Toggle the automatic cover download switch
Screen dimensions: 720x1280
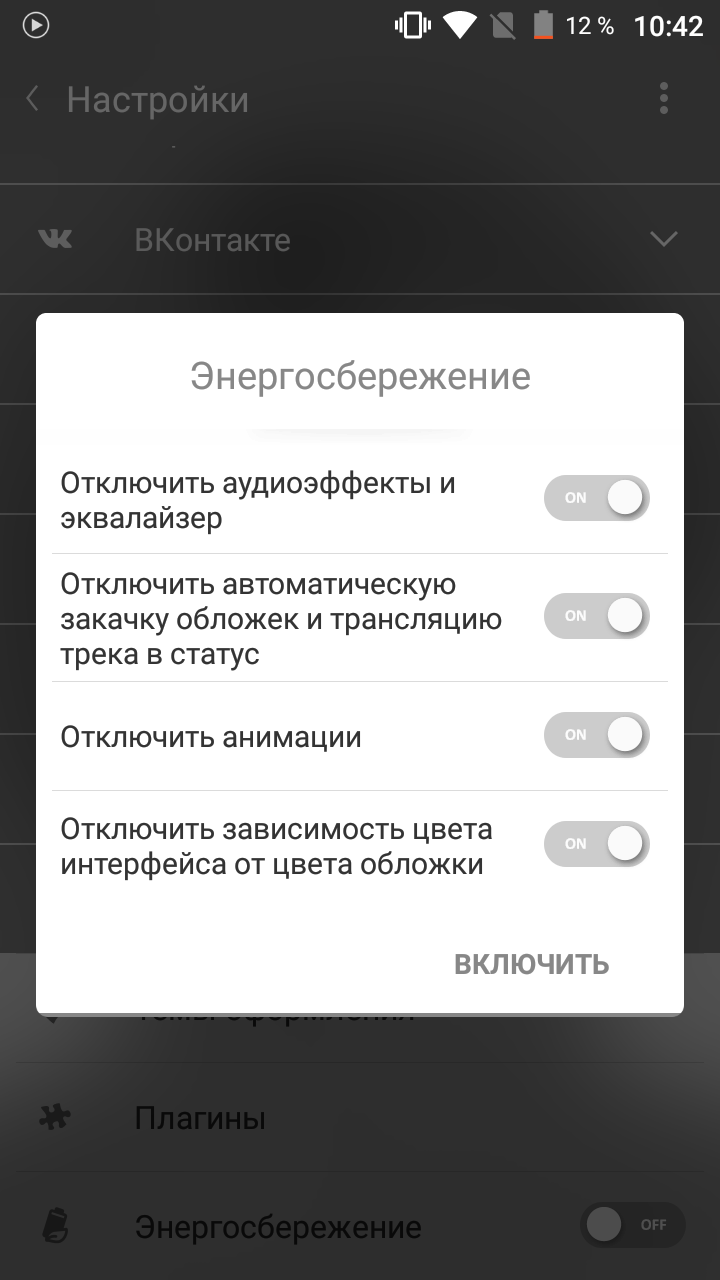(x=597, y=616)
